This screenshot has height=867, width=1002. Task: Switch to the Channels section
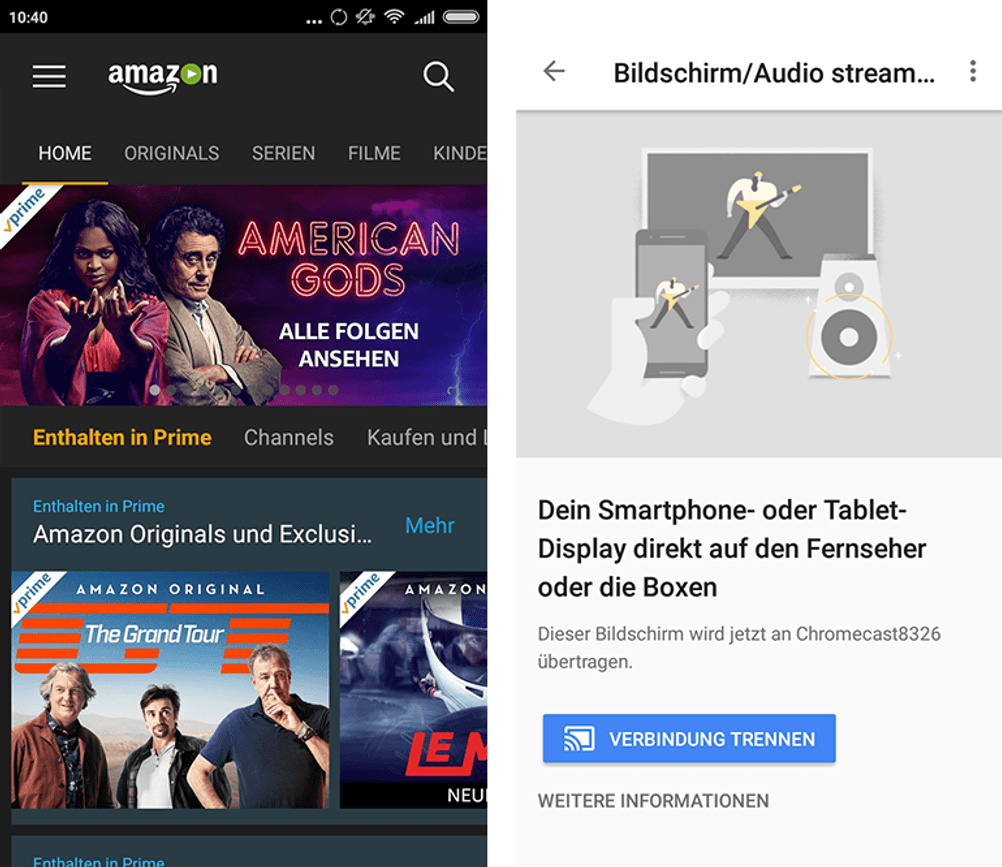pyautogui.click(x=289, y=437)
